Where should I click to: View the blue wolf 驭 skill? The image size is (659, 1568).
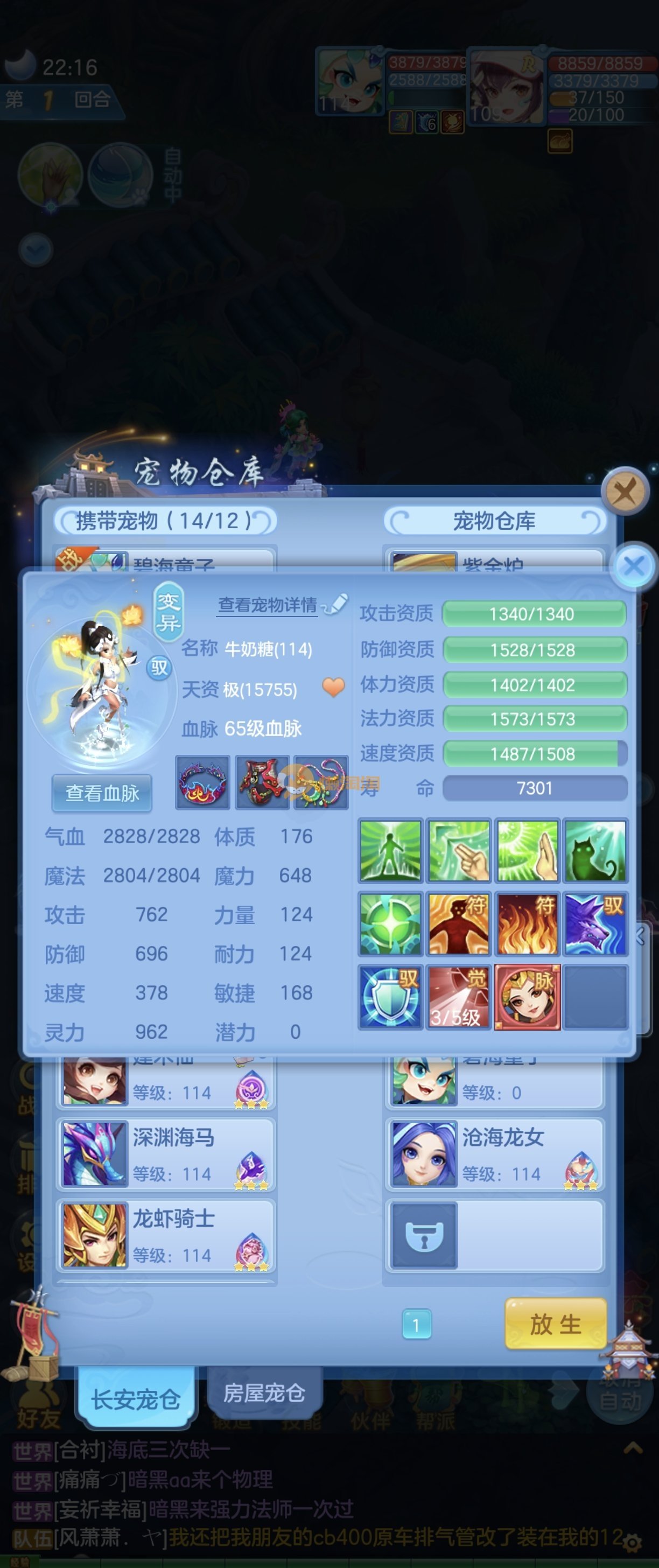pos(594,924)
